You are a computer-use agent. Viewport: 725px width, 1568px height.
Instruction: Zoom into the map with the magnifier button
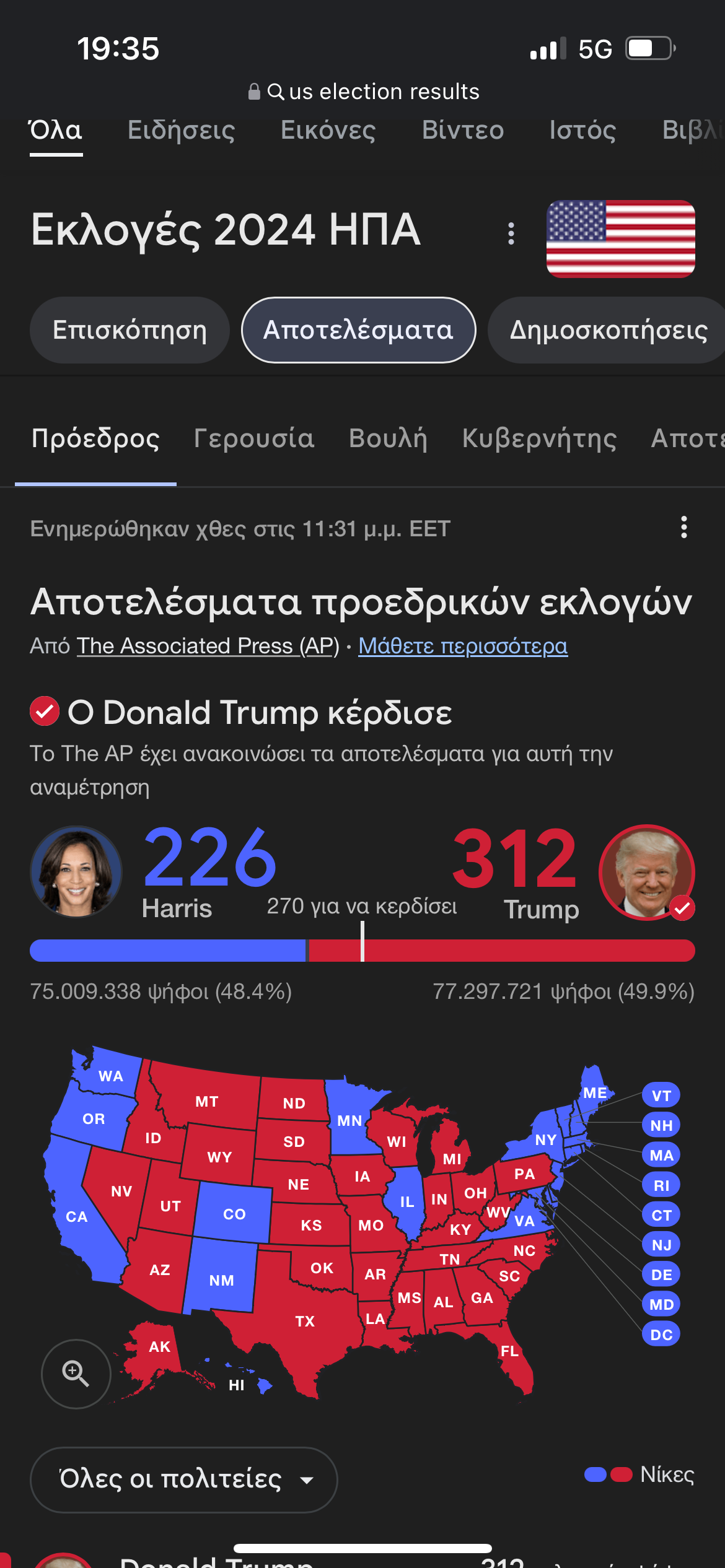click(x=76, y=1374)
